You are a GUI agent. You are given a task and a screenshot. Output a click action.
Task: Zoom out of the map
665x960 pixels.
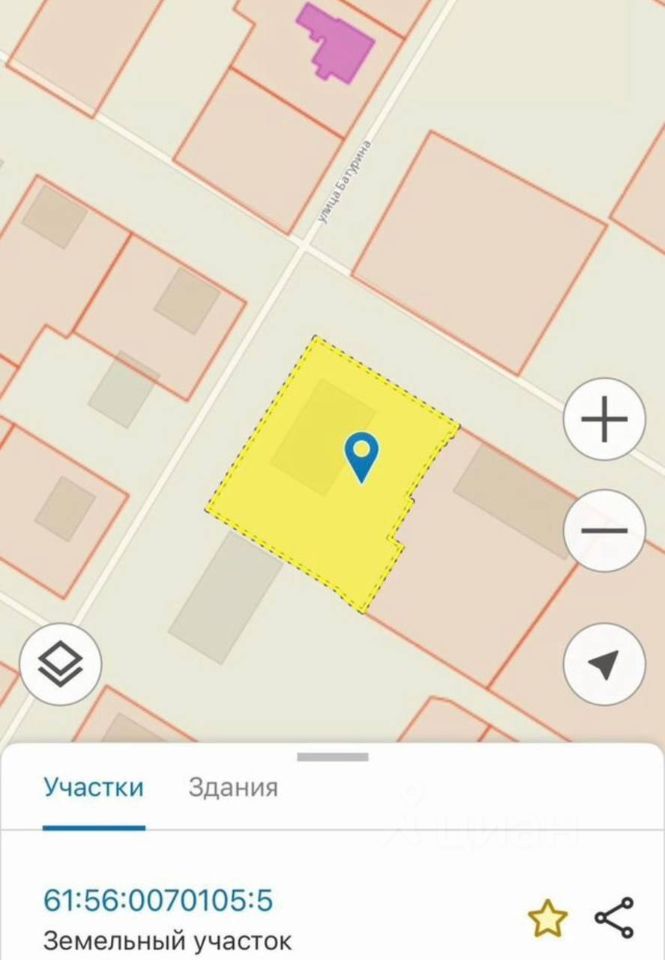(x=604, y=530)
